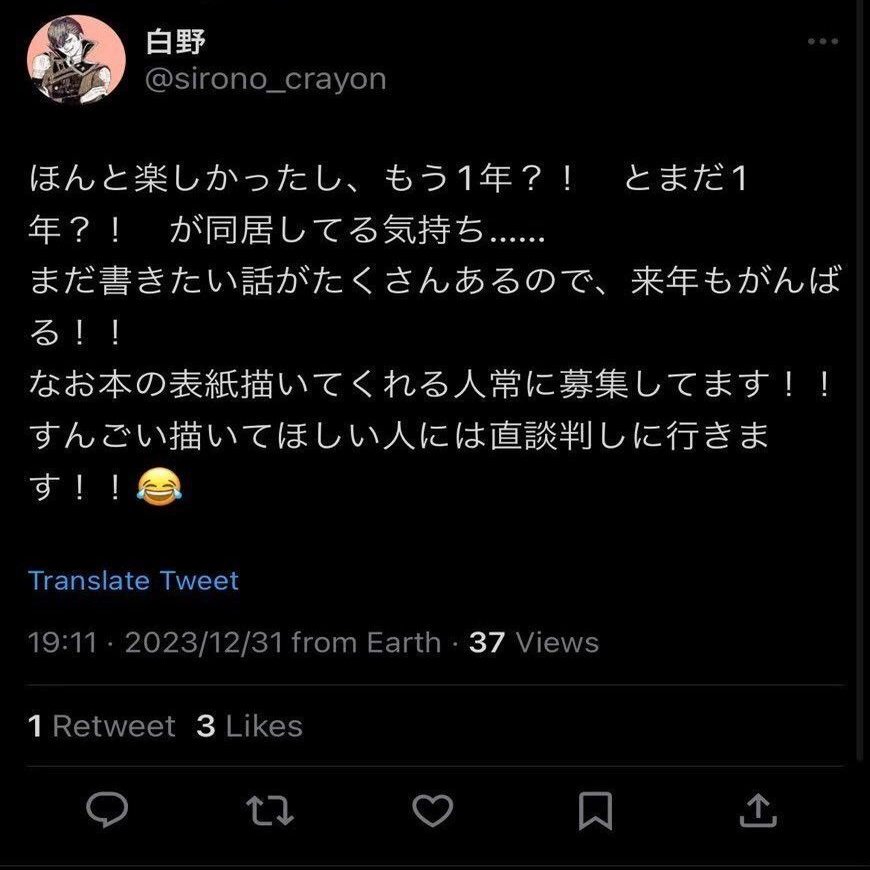View who gave the 3 Likes

(x=249, y=726)
